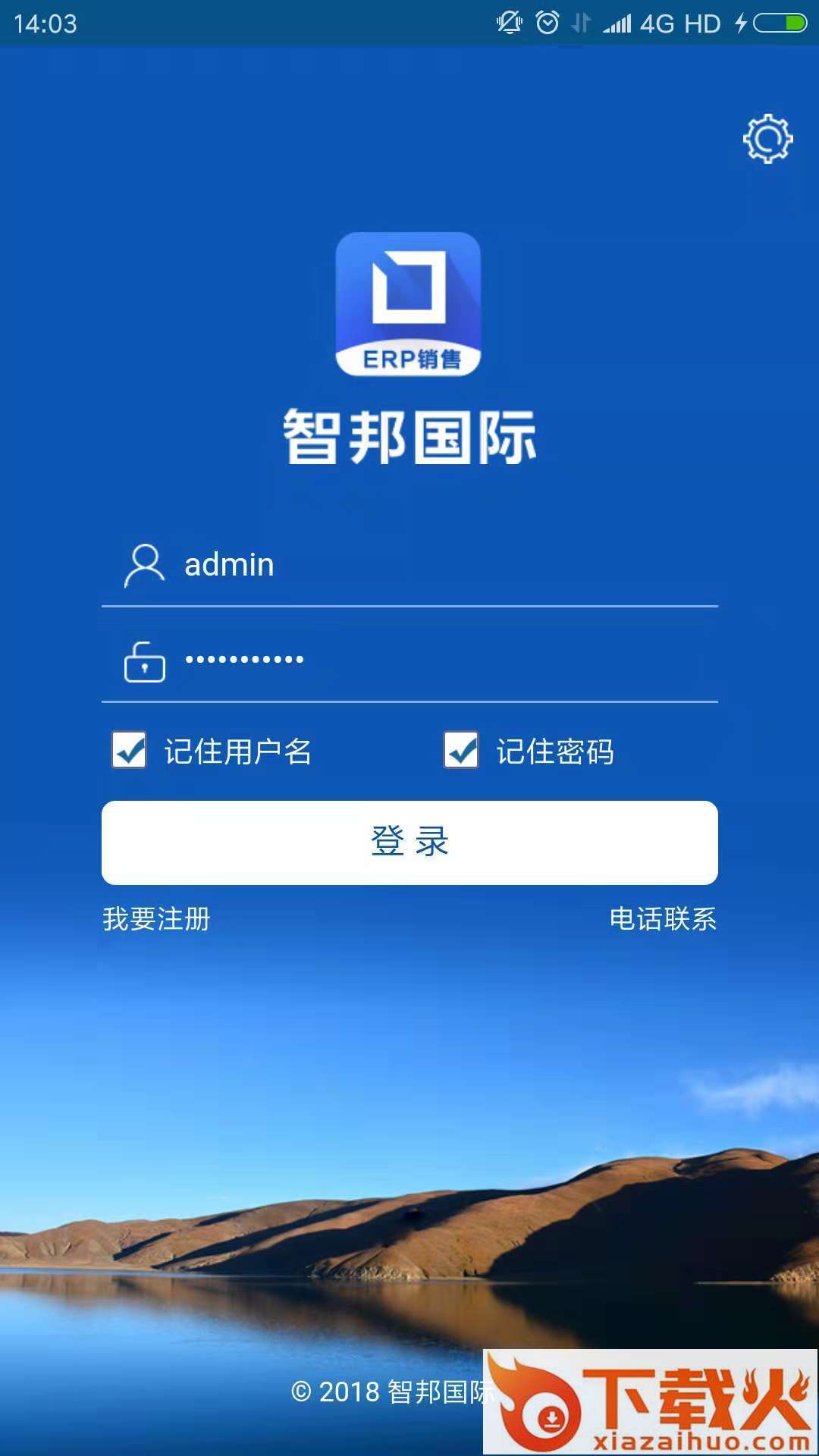Image resolution: width=819 pixels, height=1456 pixels.
Task: Tap the 登录 login button
Action: tap(409, 843)
